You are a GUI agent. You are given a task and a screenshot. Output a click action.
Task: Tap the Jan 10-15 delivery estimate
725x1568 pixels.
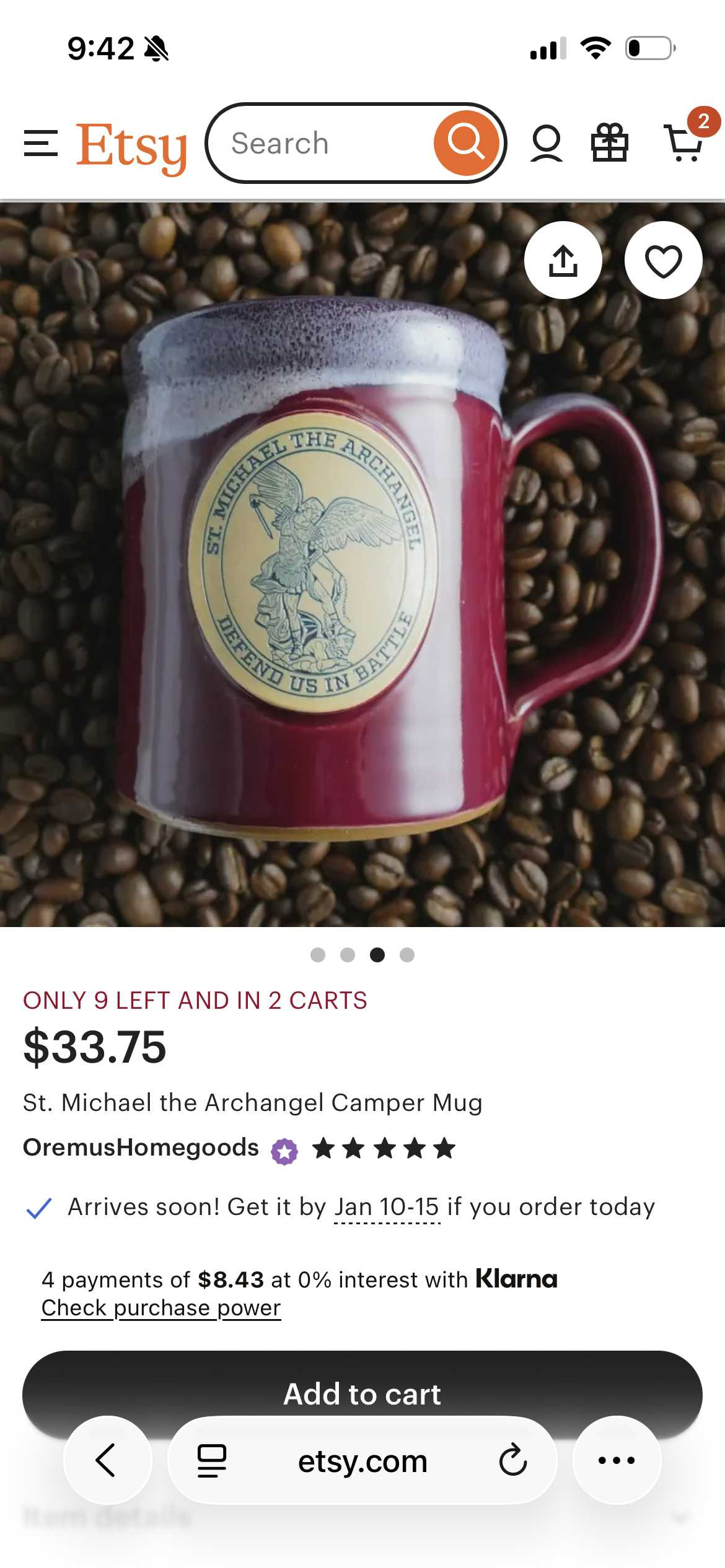387,1207
